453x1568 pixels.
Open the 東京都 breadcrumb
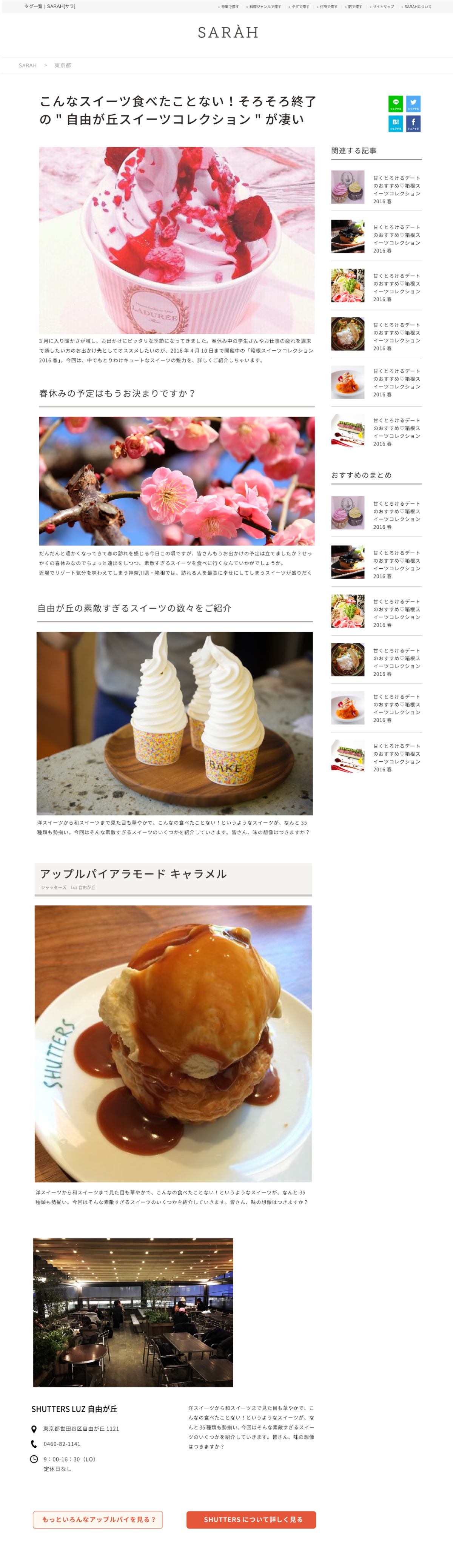[63, 65]
